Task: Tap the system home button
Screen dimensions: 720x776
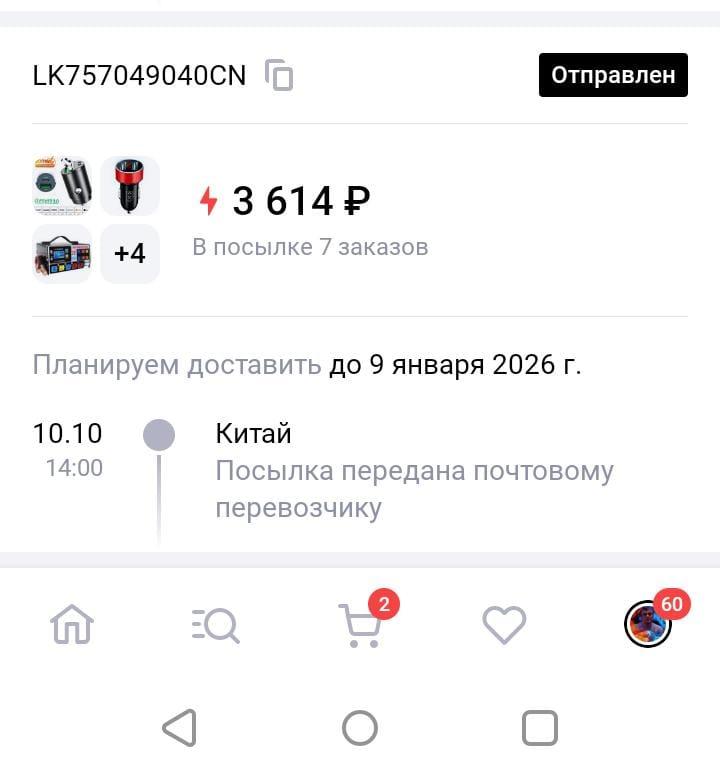Action: [360, 727]
